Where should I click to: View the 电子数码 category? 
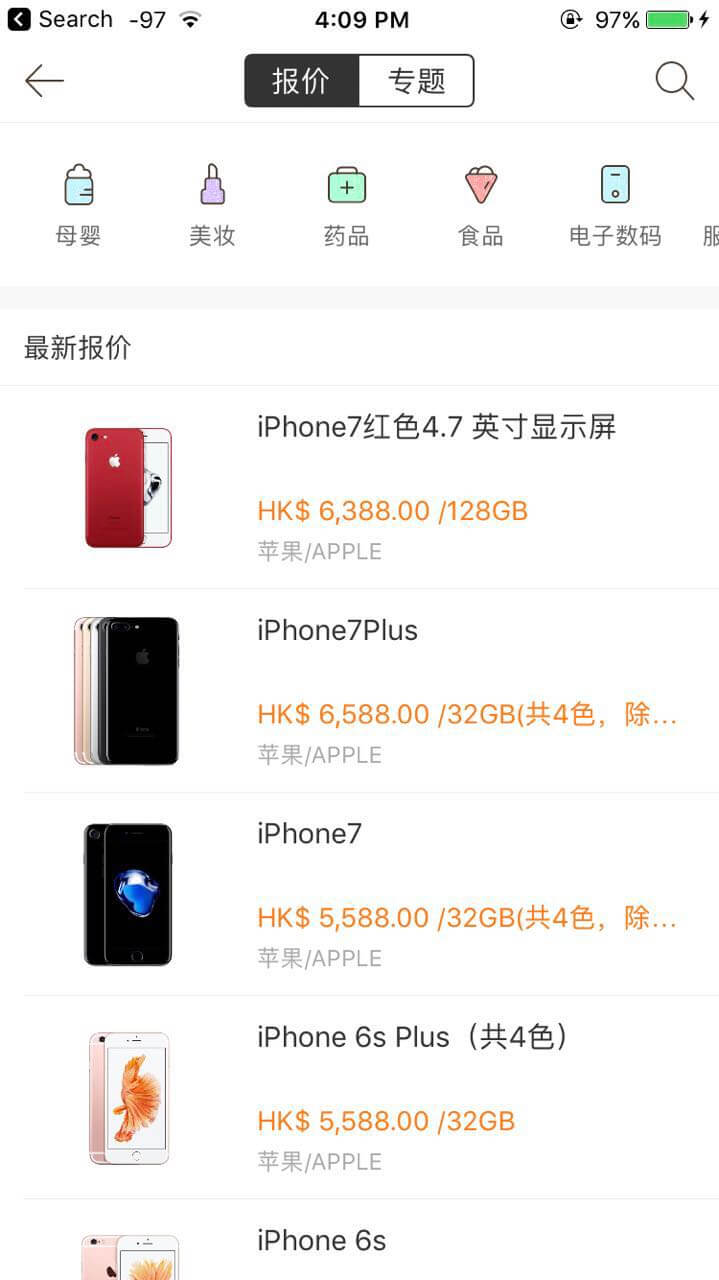click(x=615, y=205)
